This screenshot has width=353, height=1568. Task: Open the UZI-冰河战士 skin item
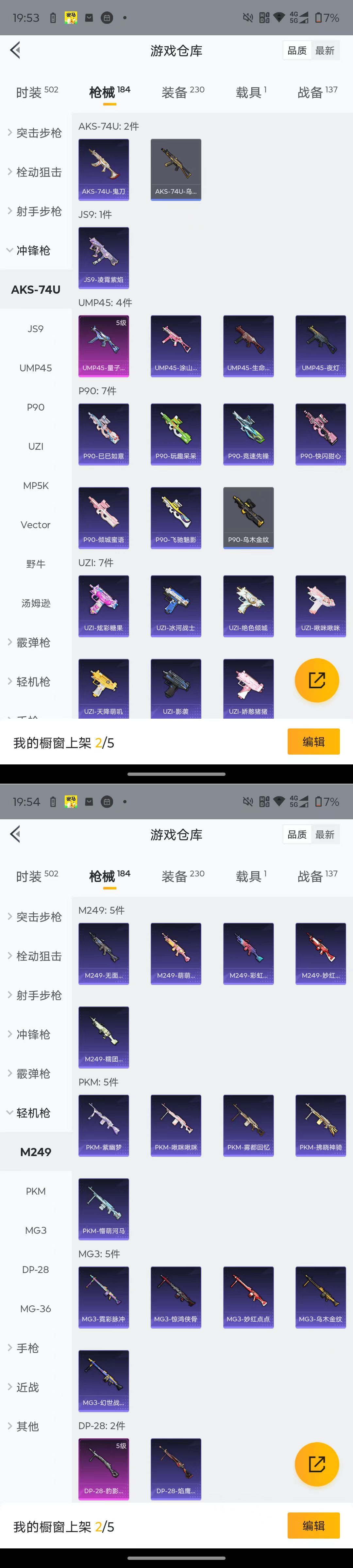coord(176,606)
